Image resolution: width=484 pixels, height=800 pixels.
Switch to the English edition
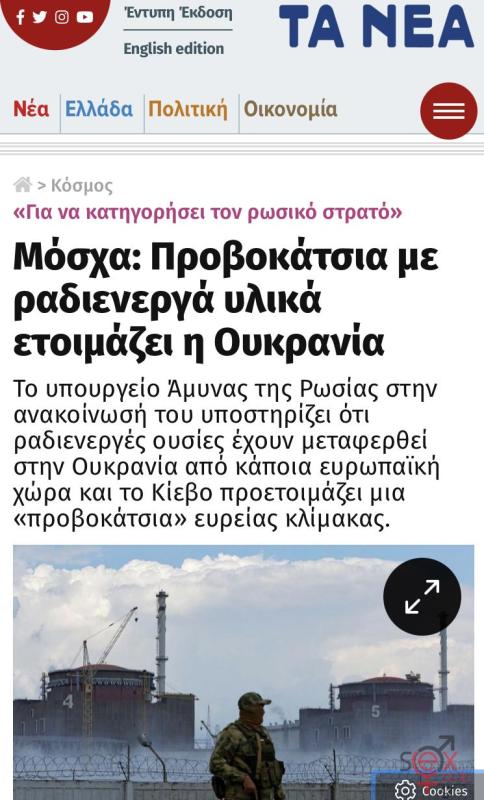(x=173, y=48)
